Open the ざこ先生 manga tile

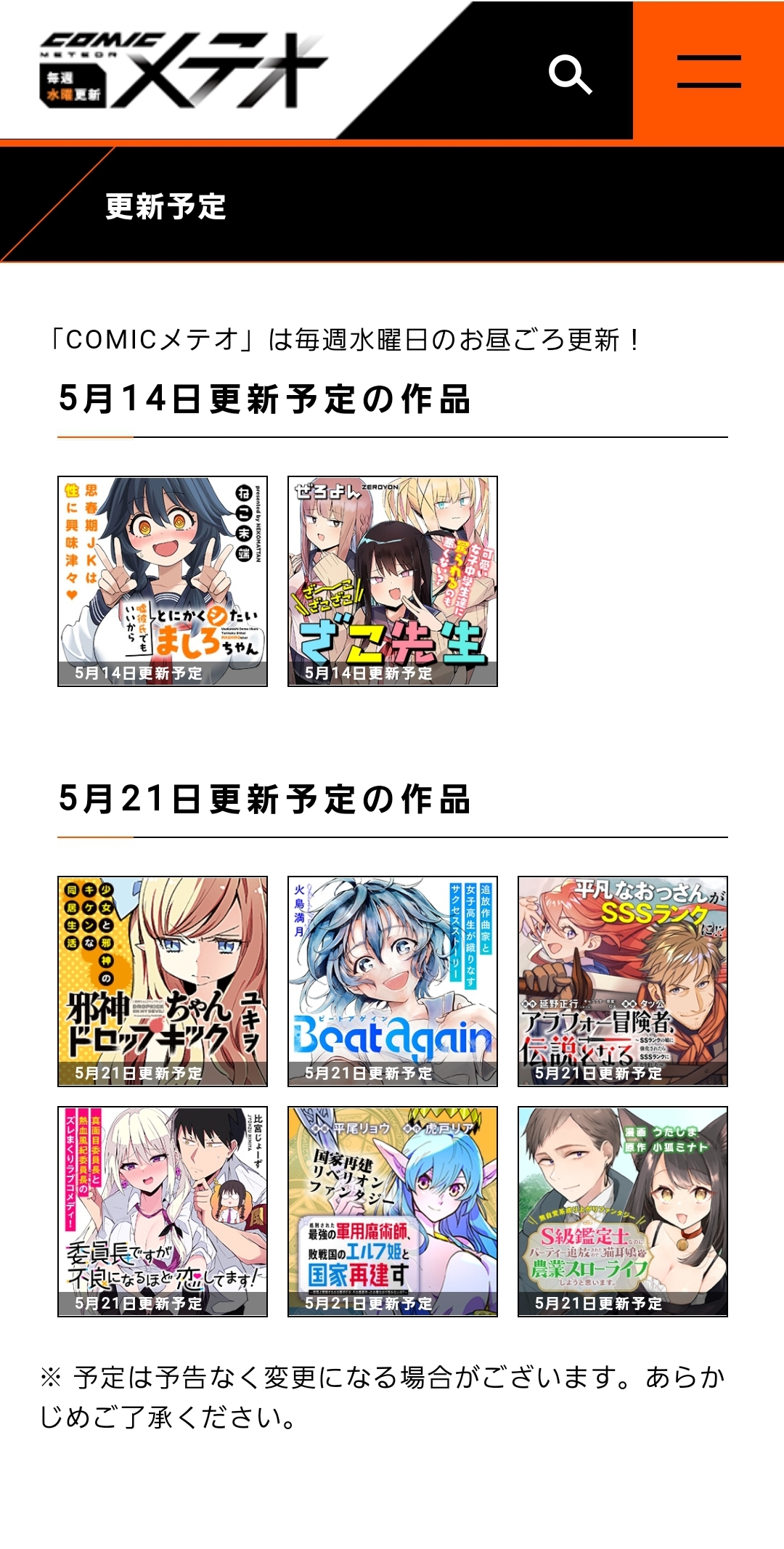[393, 581]
